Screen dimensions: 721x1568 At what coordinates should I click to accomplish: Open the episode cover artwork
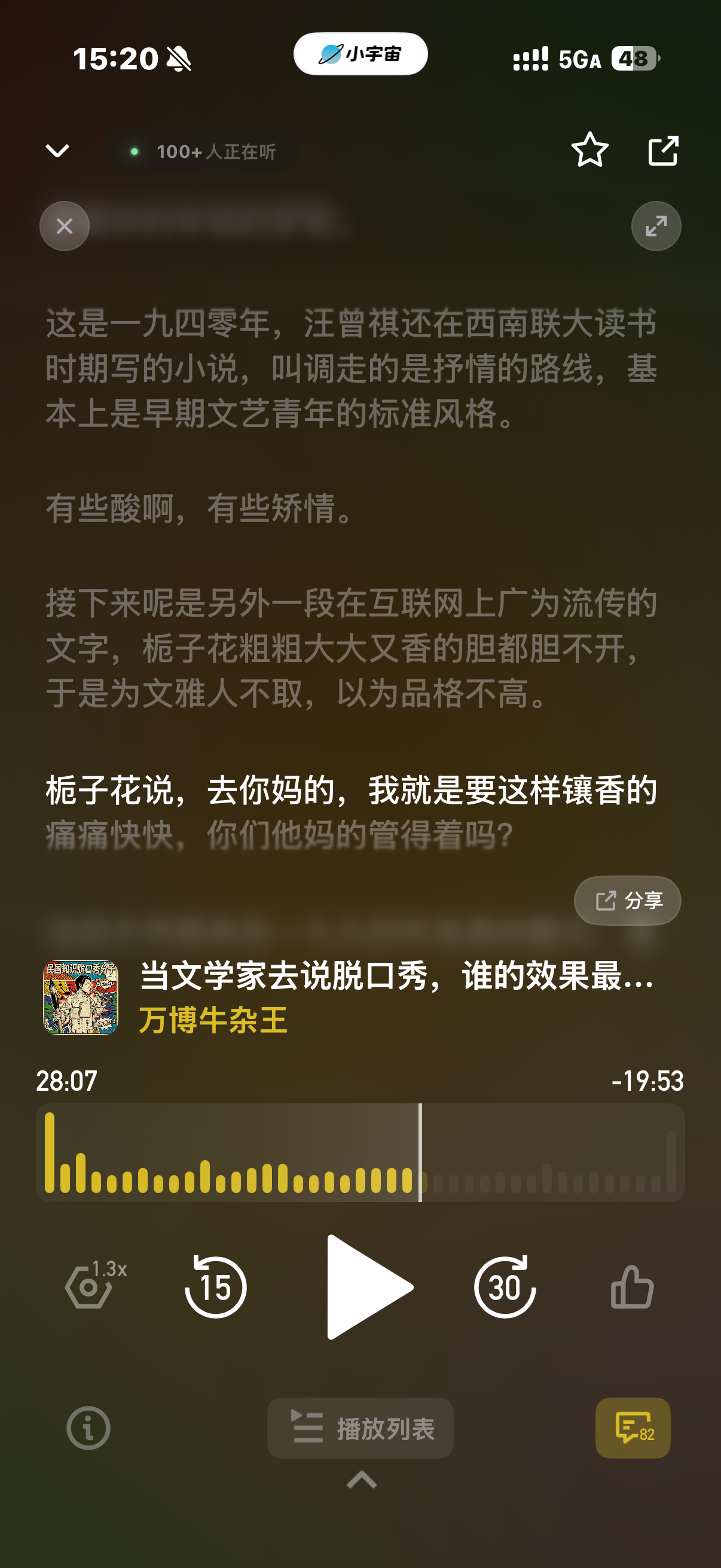(x=80, y=997)
